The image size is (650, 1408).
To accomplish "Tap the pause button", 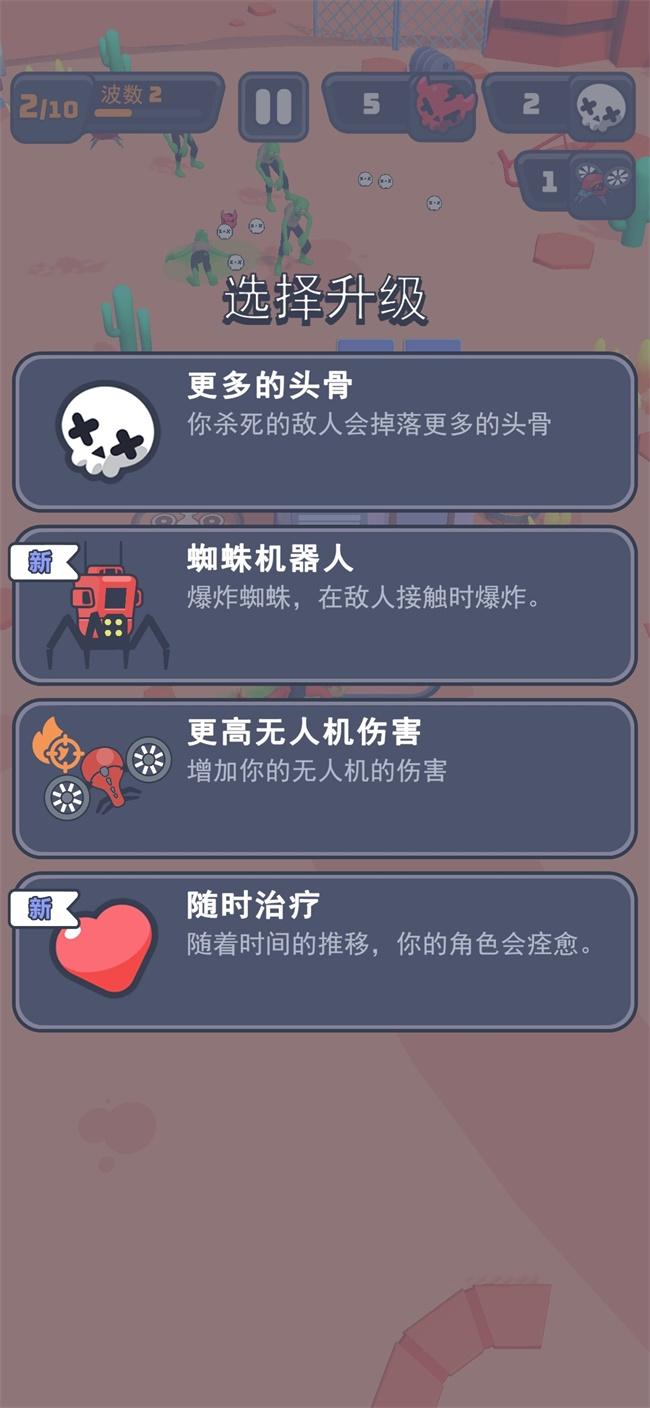I will pos(273,106).
